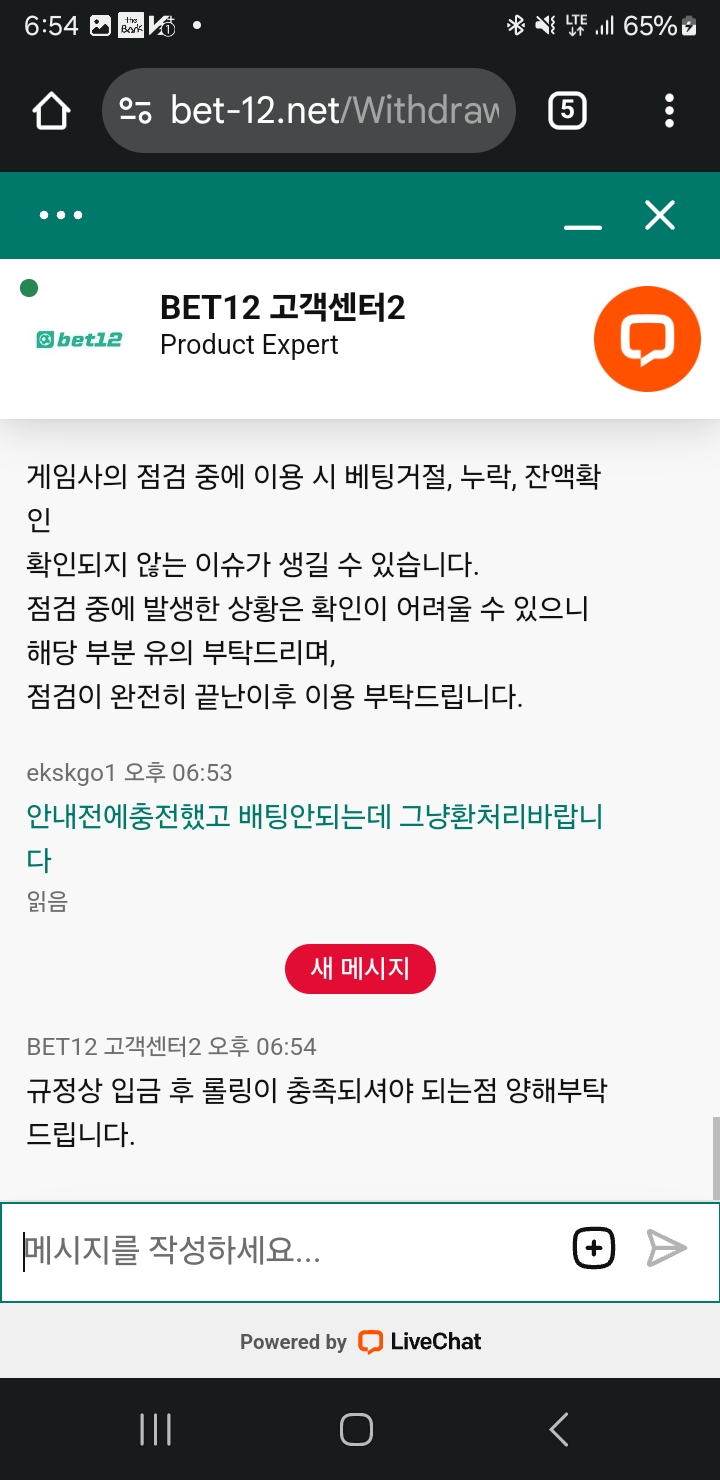720x1480 pixels.
Task: Send the message with the arrow
Action: 666,1248
